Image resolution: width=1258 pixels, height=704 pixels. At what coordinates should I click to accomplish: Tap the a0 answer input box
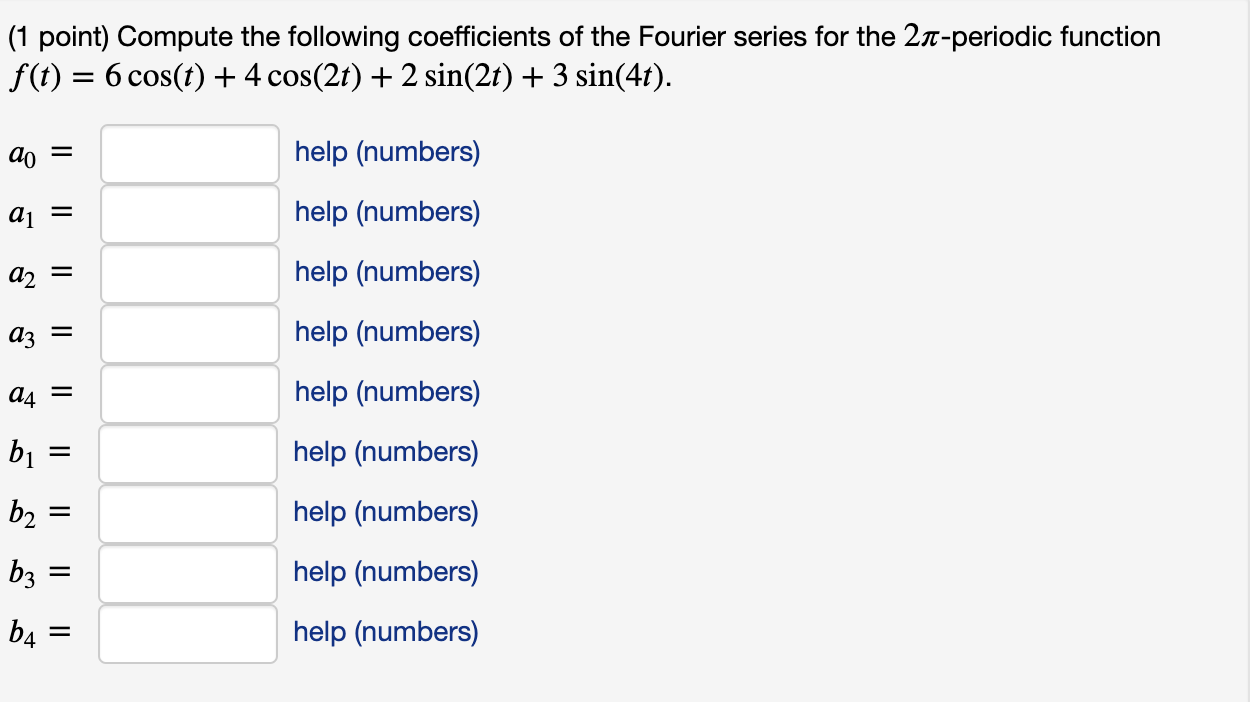(x=190, y=154)
